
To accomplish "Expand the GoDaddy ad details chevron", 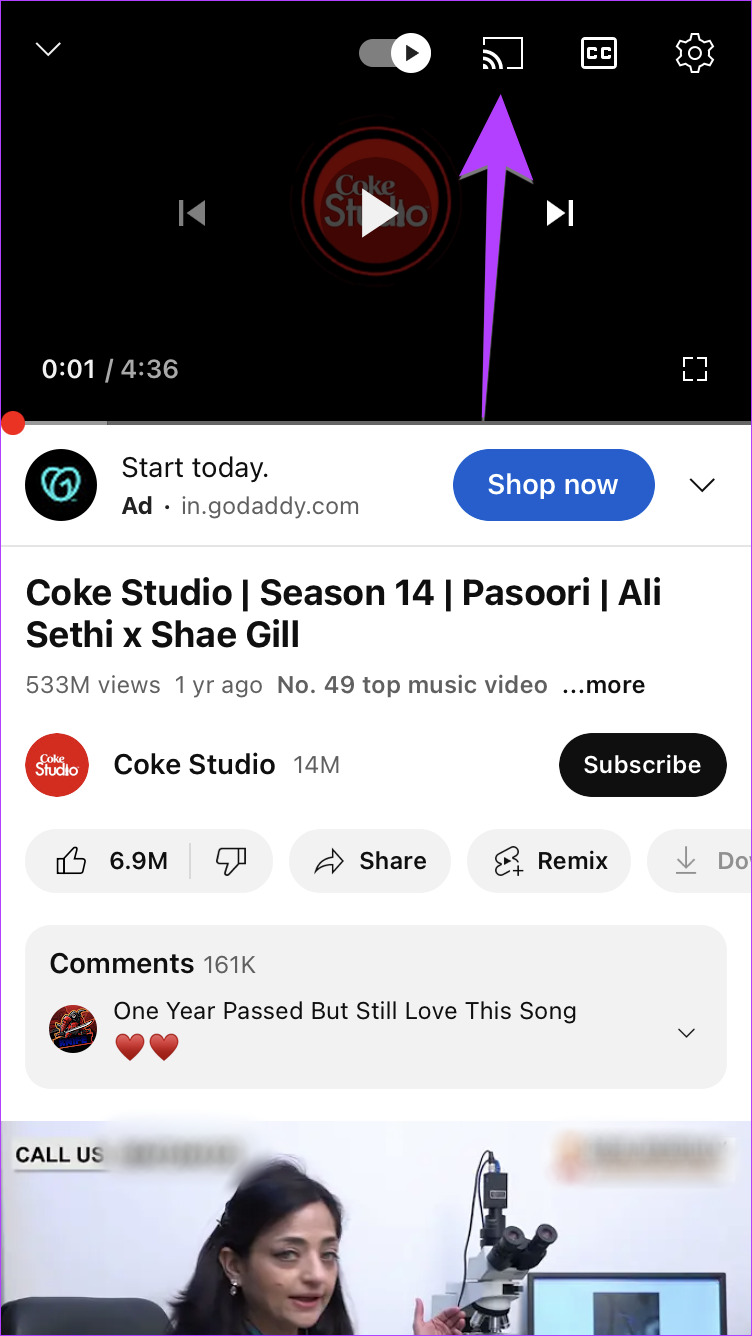I will coord(701,485).
